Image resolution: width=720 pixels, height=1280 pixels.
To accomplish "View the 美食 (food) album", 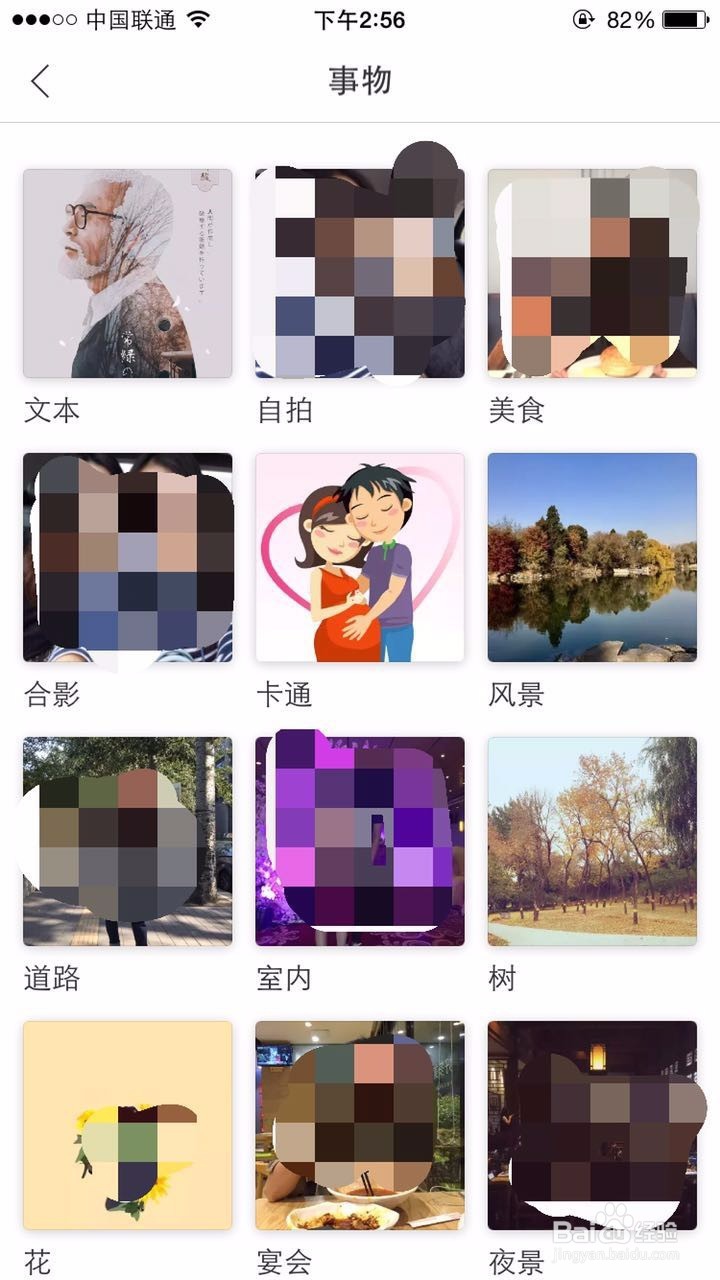I will pos(592,273).
